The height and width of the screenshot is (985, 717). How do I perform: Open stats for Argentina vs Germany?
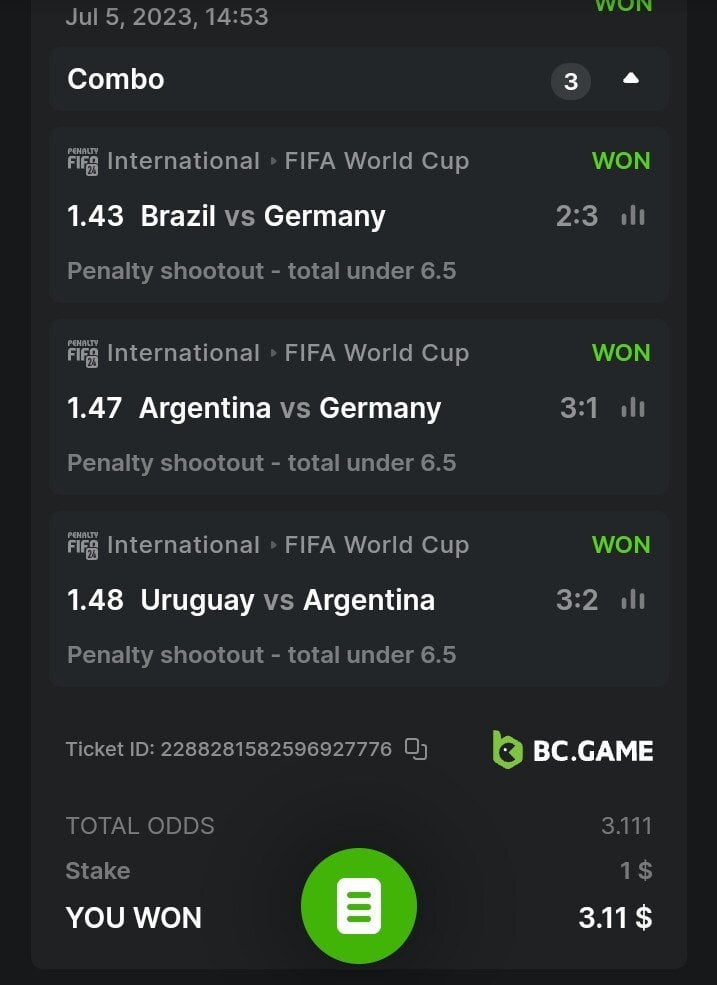point(632,408)
